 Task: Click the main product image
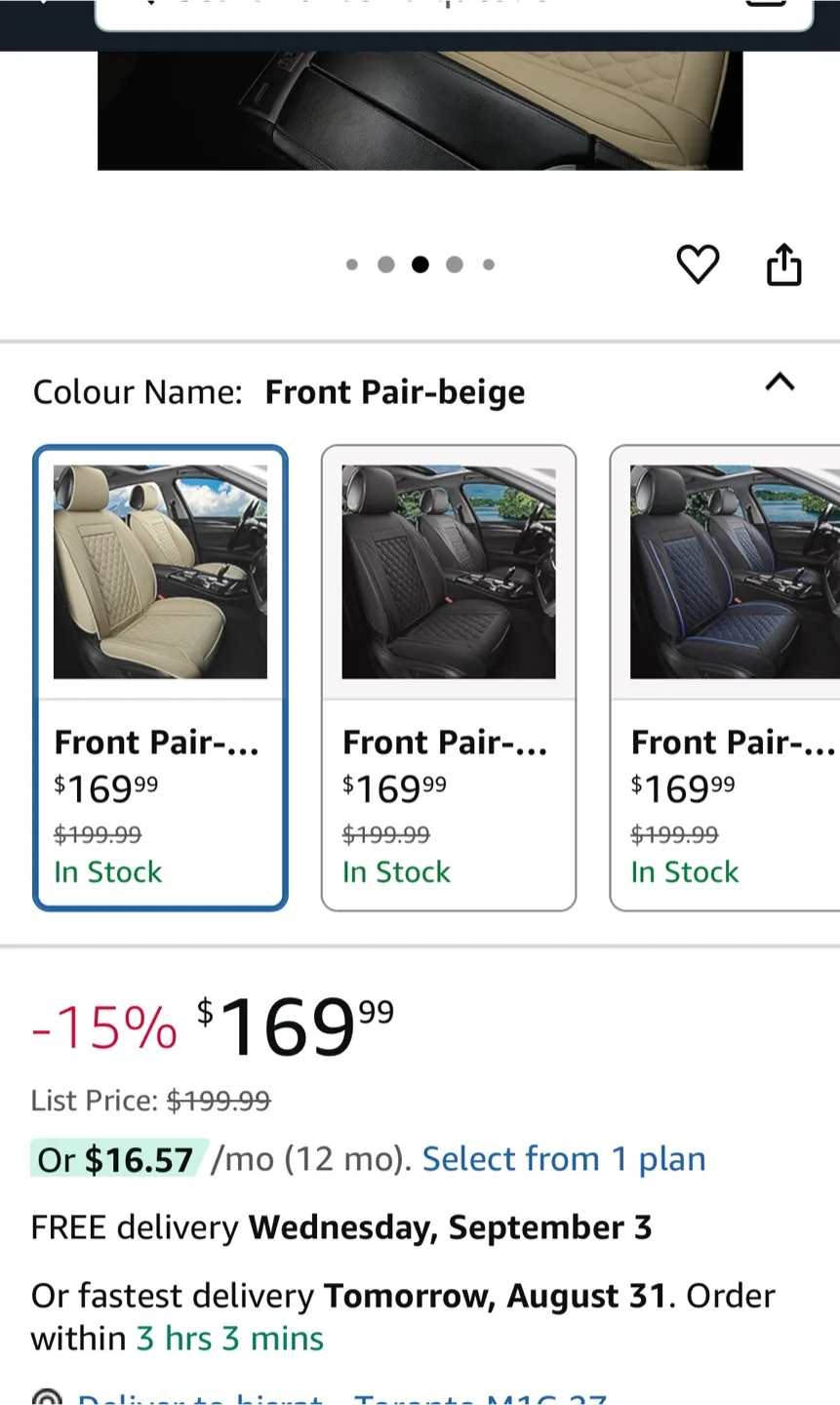tap(420, 107)
